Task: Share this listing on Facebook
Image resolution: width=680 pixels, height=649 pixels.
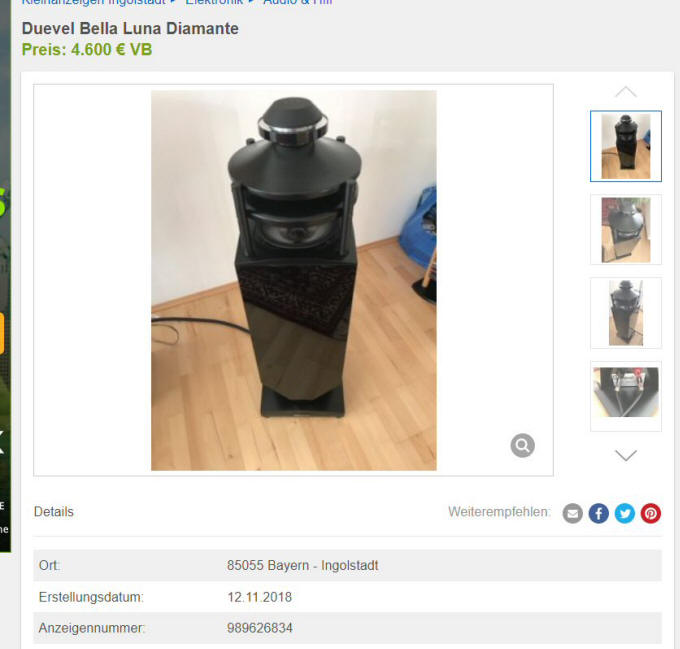Action: pyautogui.click(x=598, y=513)
